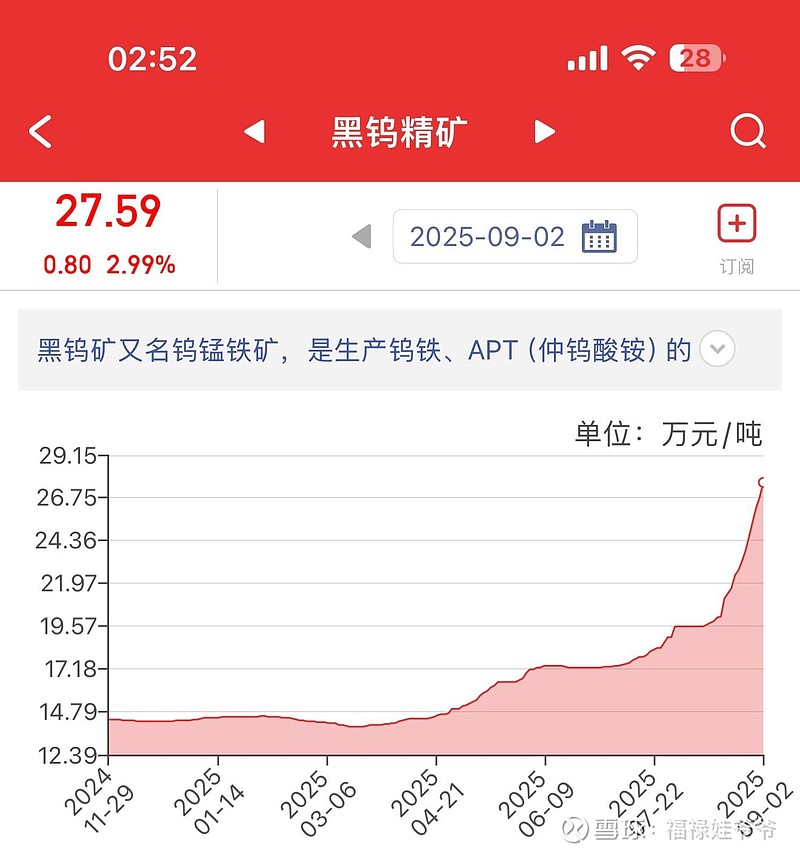The image size is (800, 854).
Task: Switch to the next commodity
Action: coord(544,131)
